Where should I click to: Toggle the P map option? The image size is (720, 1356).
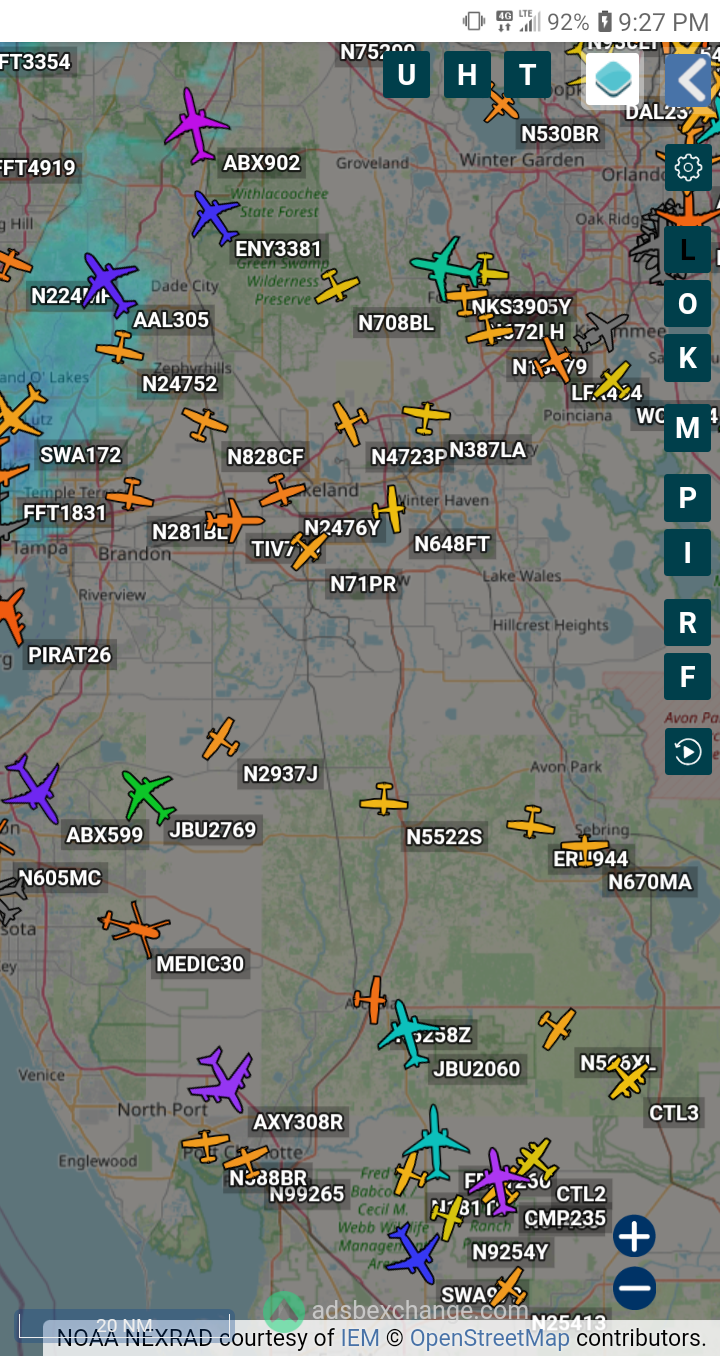pos(688,498)
